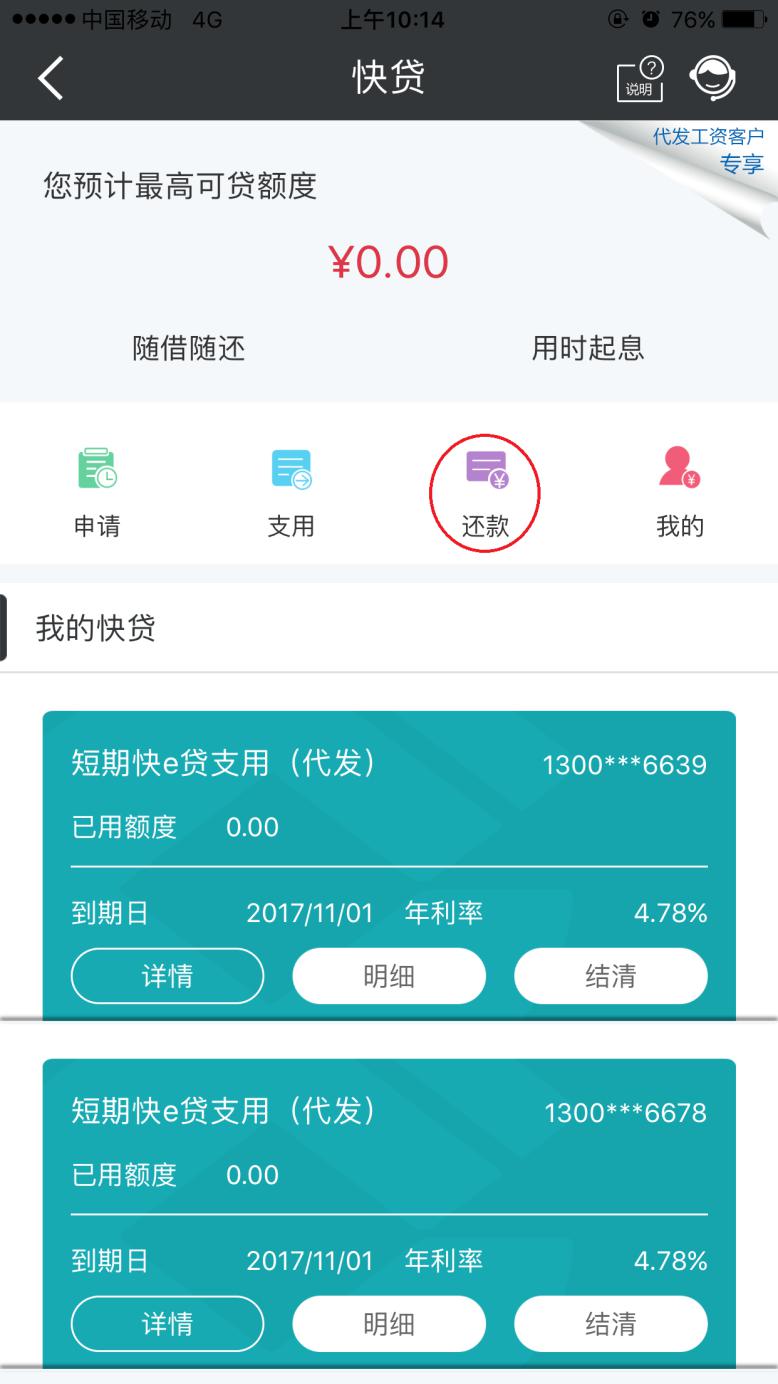778x1384 pixels.
Task: Contact customer service via headset icon
Action: [x=713, y=78]
